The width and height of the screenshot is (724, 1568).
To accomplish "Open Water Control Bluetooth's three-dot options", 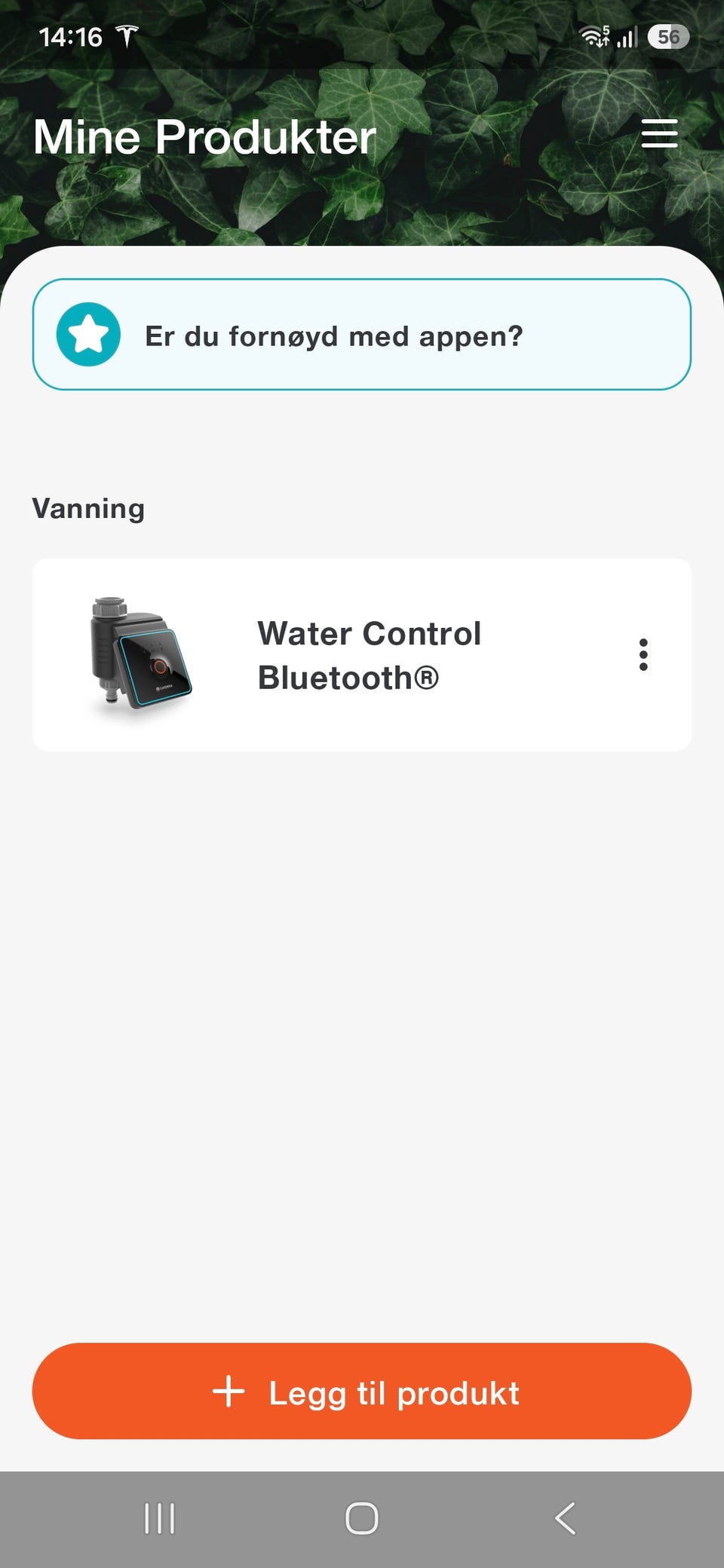I will point(643,654).
